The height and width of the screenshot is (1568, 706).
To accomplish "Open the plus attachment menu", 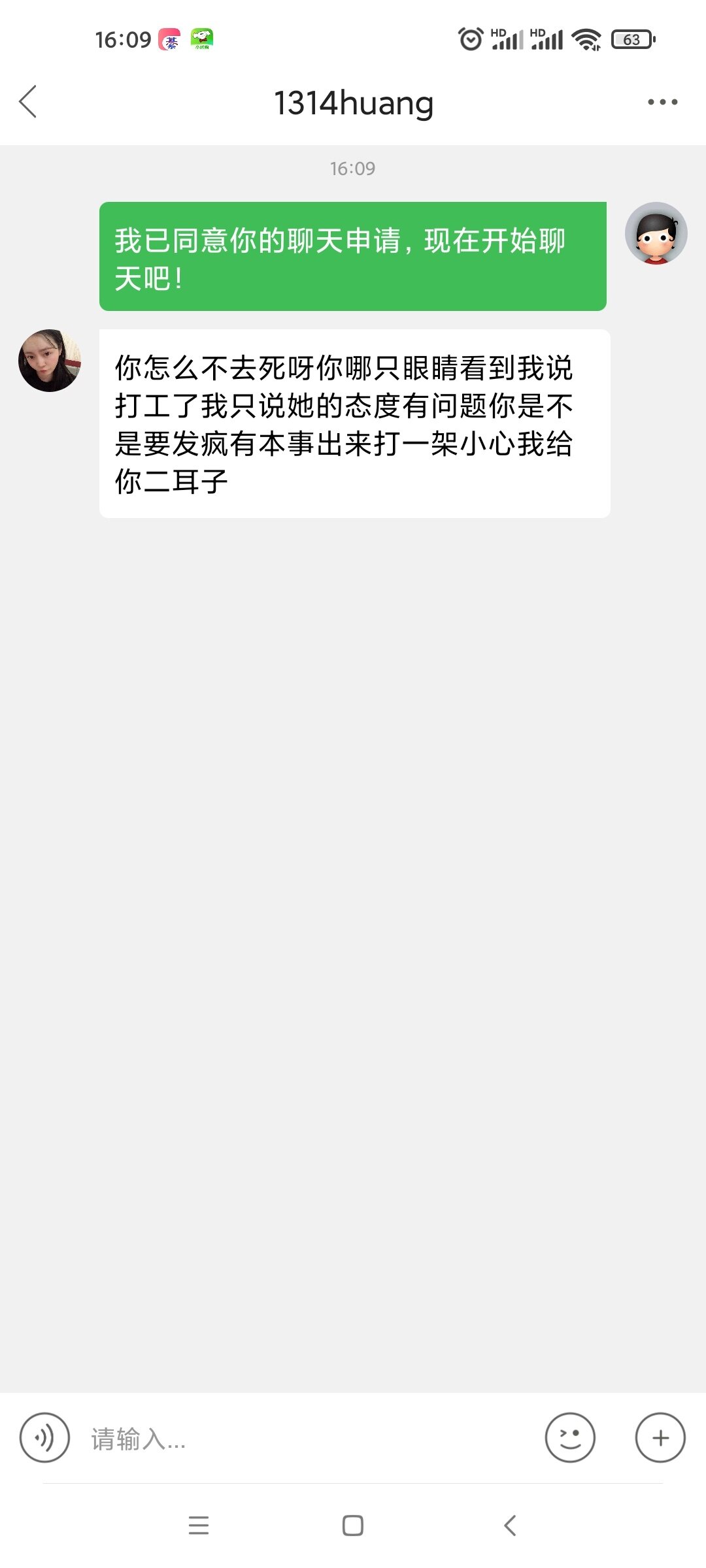I will click(660, 1437).
